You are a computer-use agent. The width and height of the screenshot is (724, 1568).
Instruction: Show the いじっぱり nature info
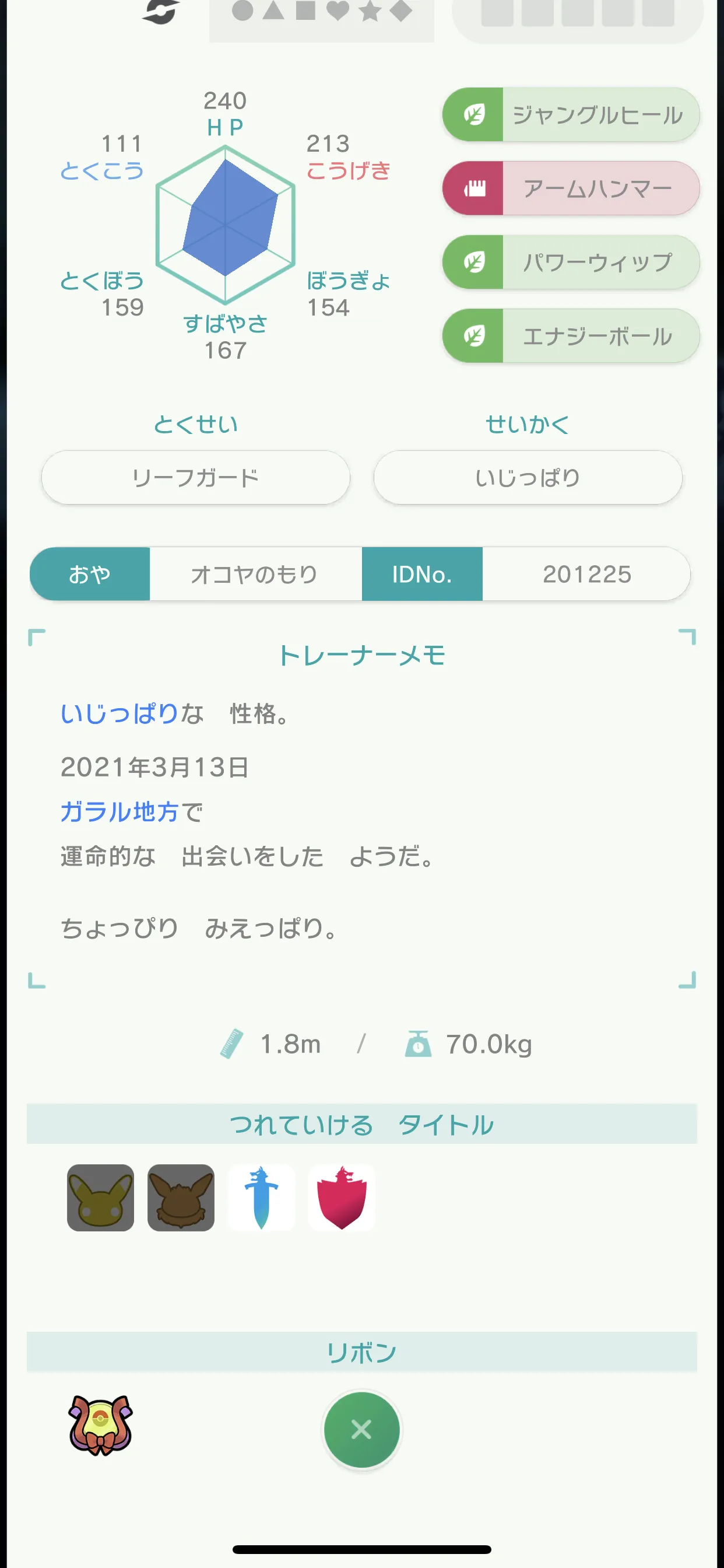(x=528, y=477)
